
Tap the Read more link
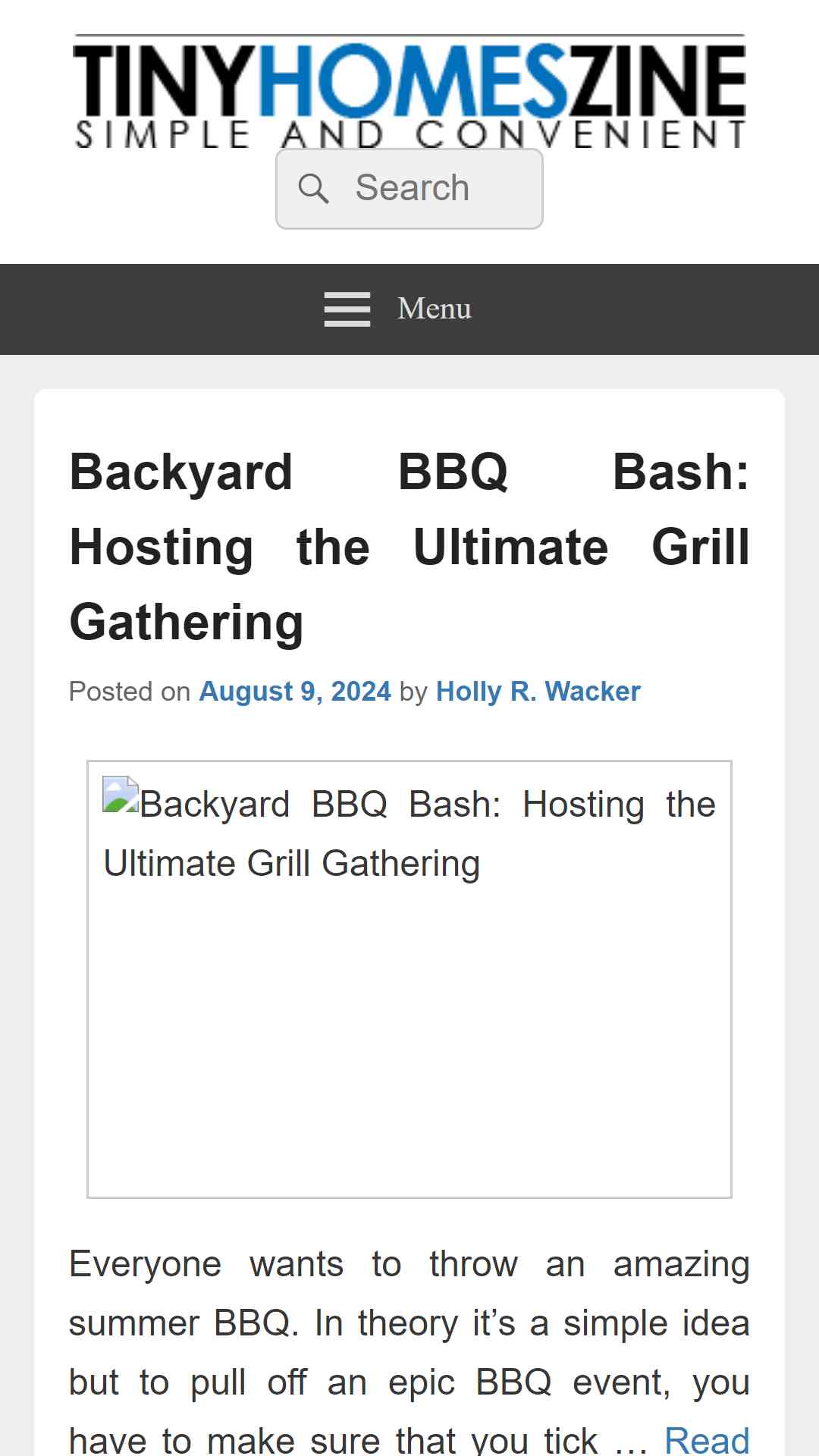707,1439
